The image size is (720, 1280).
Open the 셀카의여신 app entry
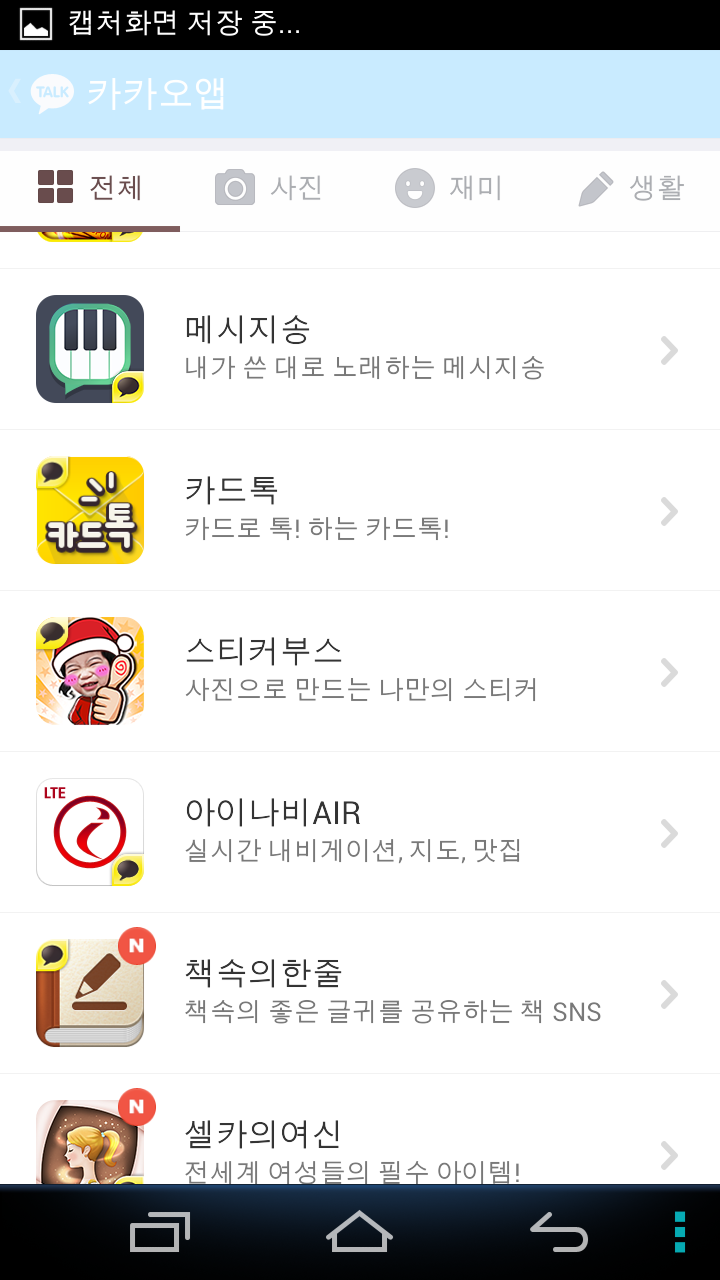[360, 1130]
